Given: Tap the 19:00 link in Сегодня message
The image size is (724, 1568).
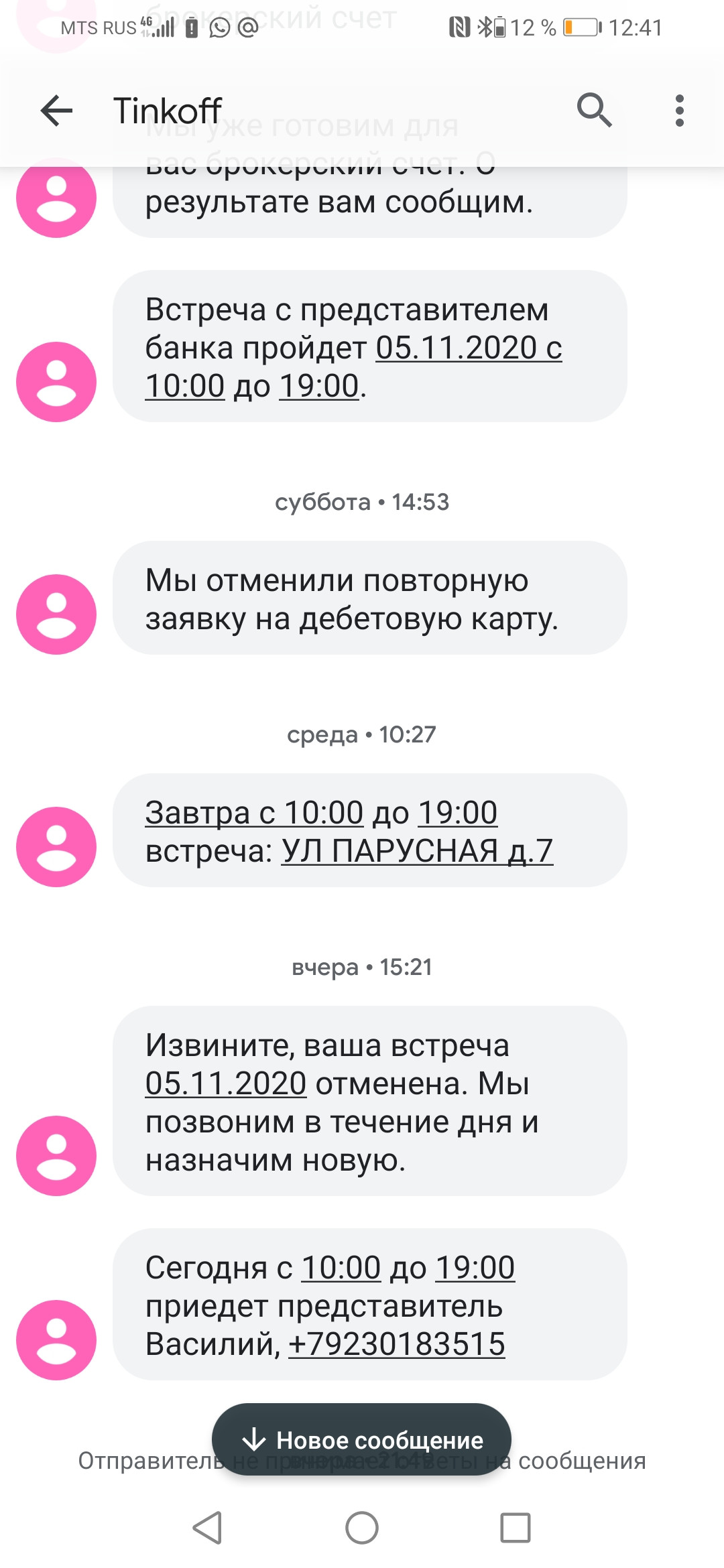Looking at the screenshot, I should pyautogui.click(x=475, y=1268).
